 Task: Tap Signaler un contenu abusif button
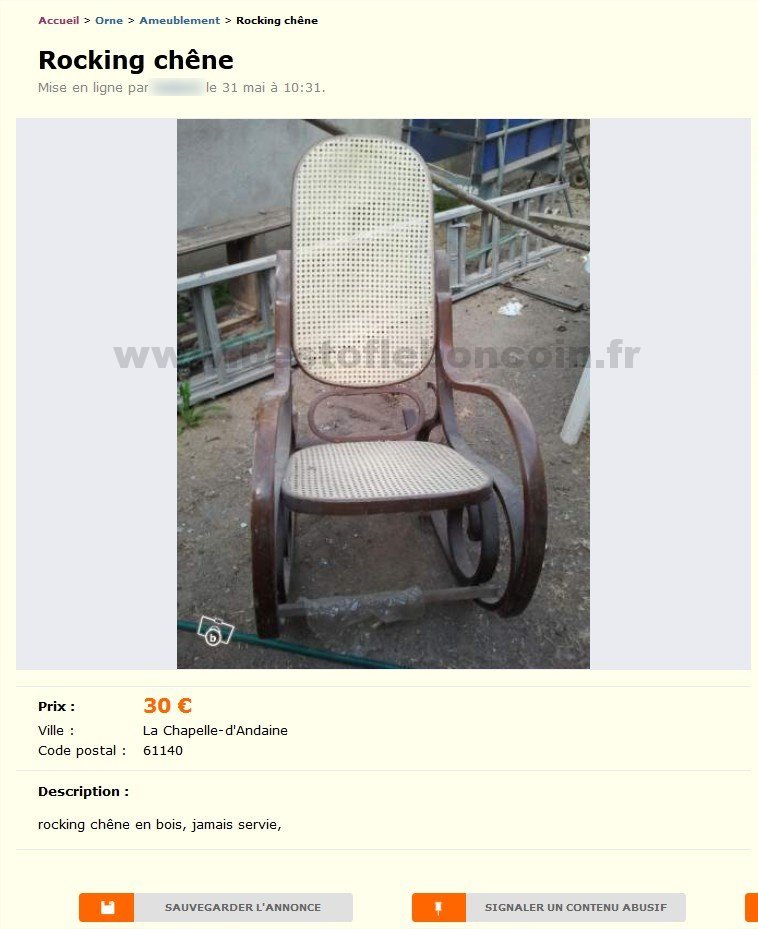tap(549, 907)
